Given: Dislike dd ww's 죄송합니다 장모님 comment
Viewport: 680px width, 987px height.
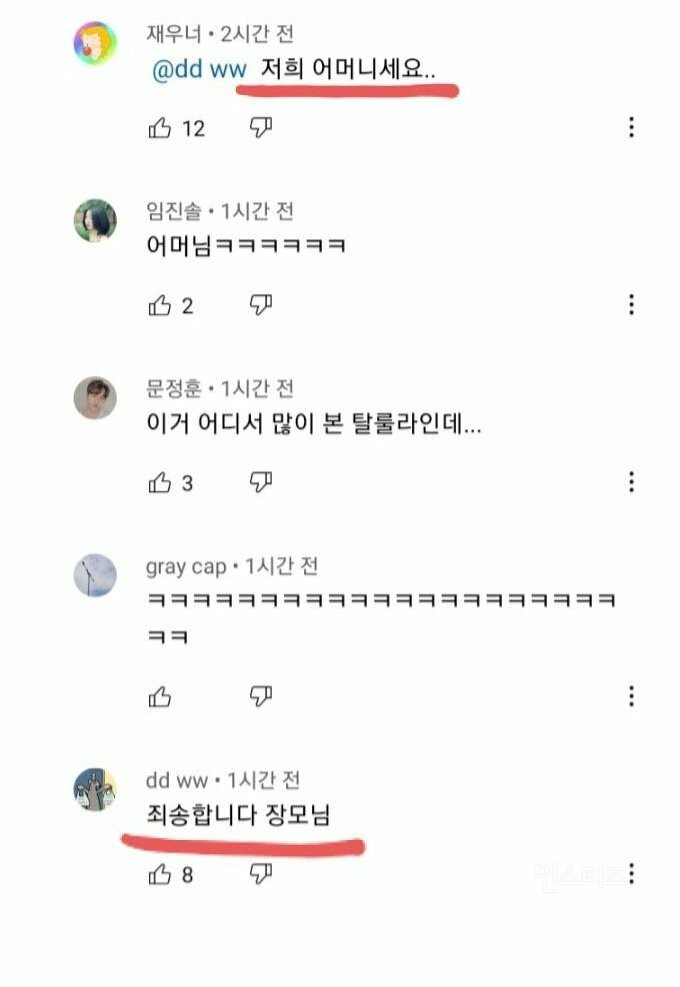Looking at the screenshot, I should [260, 874].
